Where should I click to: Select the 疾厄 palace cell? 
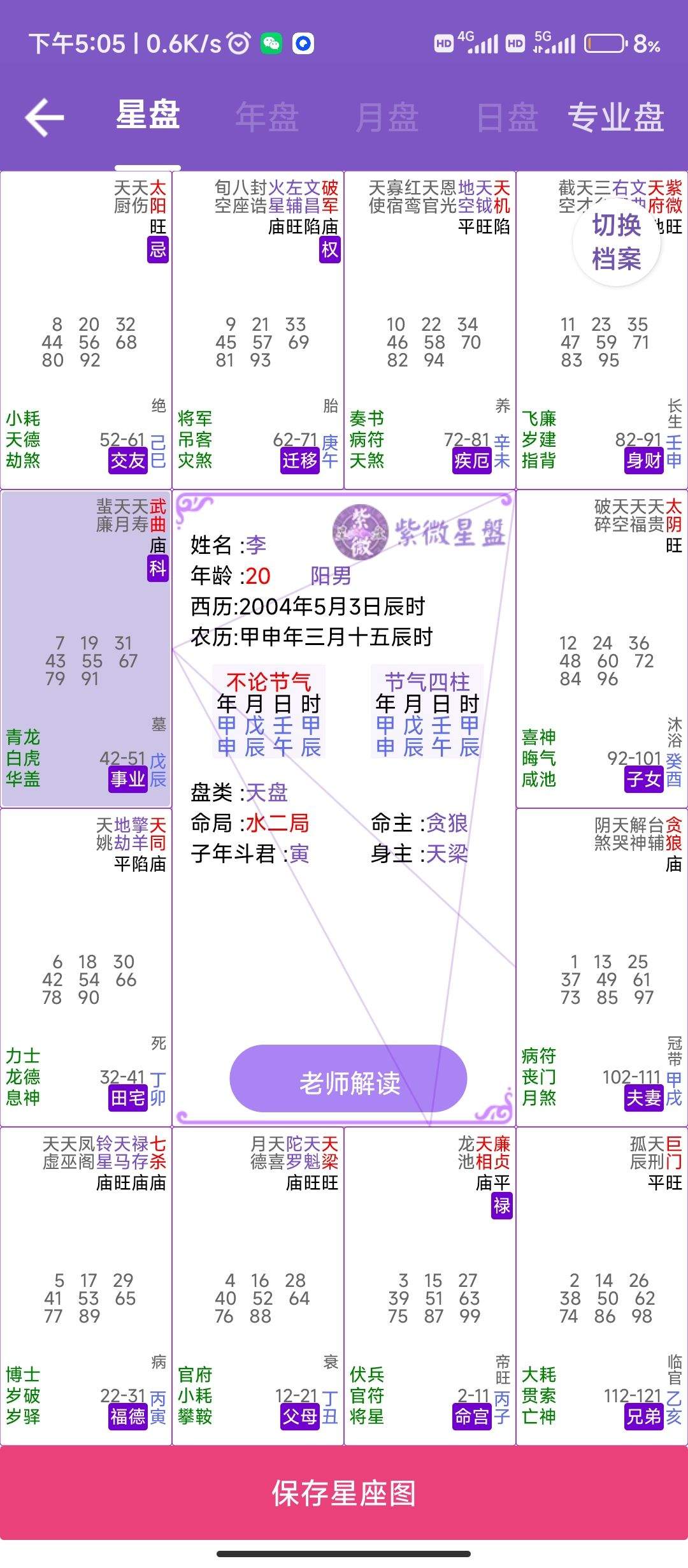click(x=430, y=330)
